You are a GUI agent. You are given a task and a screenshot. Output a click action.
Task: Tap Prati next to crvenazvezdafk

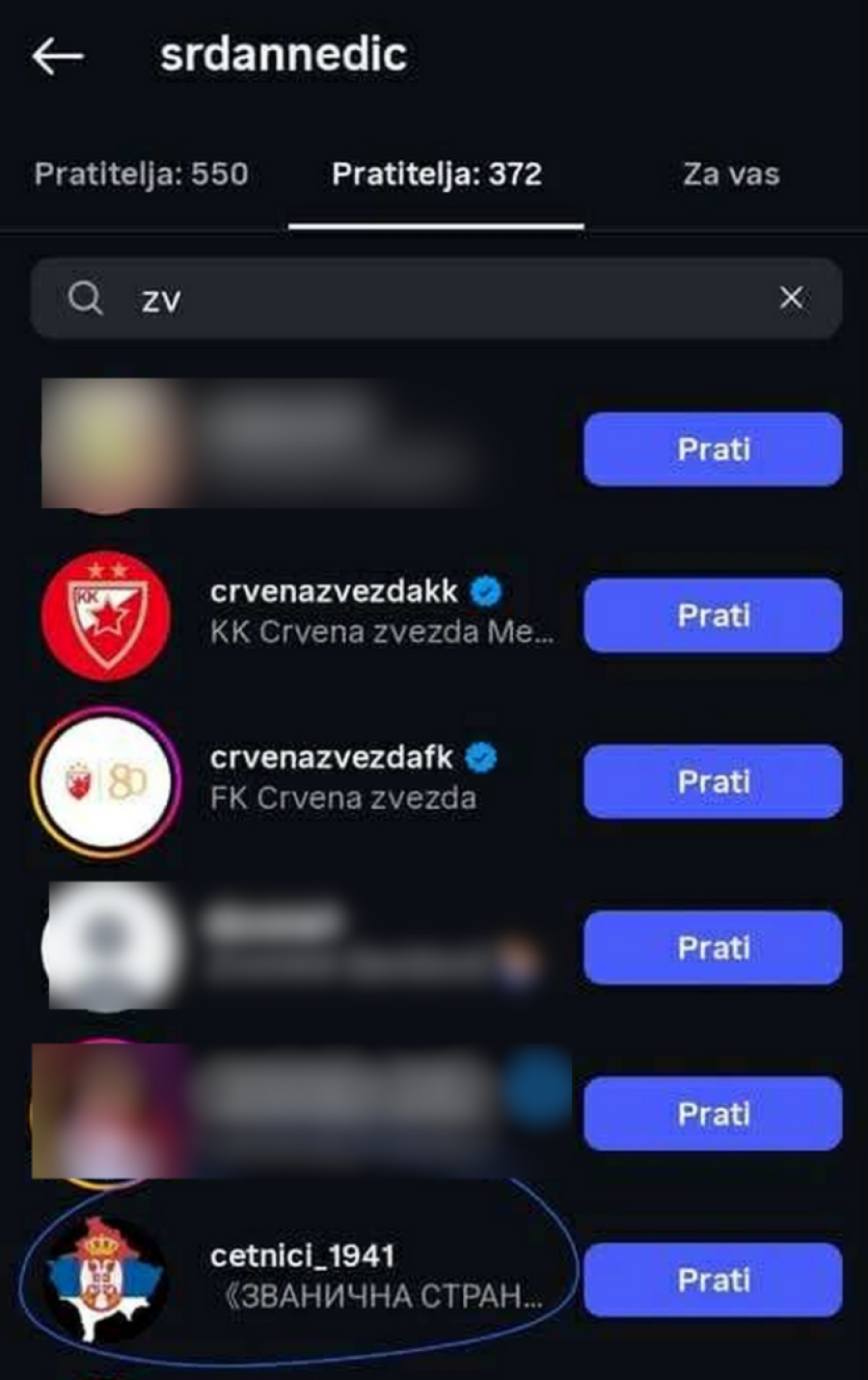pos(713,782)
